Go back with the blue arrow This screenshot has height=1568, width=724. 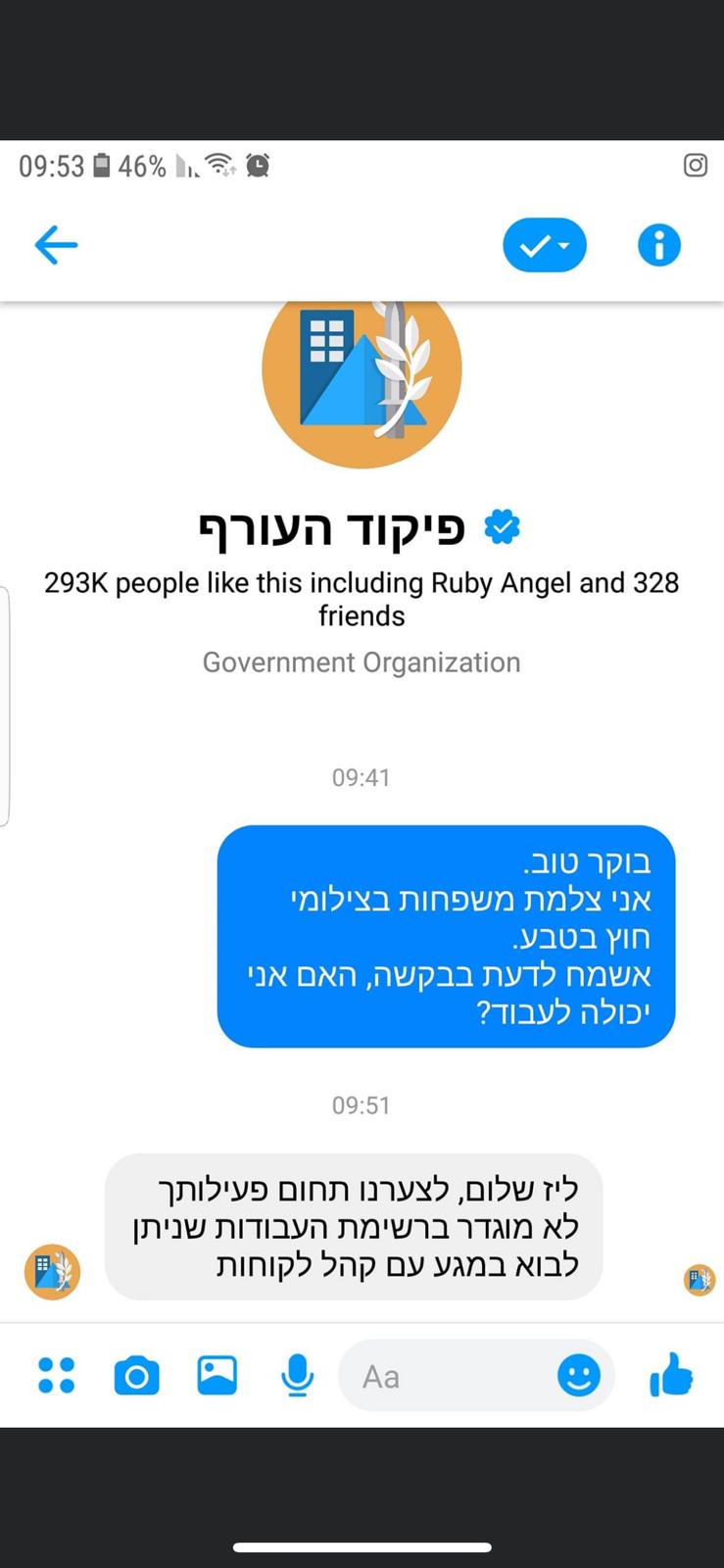pyautogui.click(x=56, y=245)
